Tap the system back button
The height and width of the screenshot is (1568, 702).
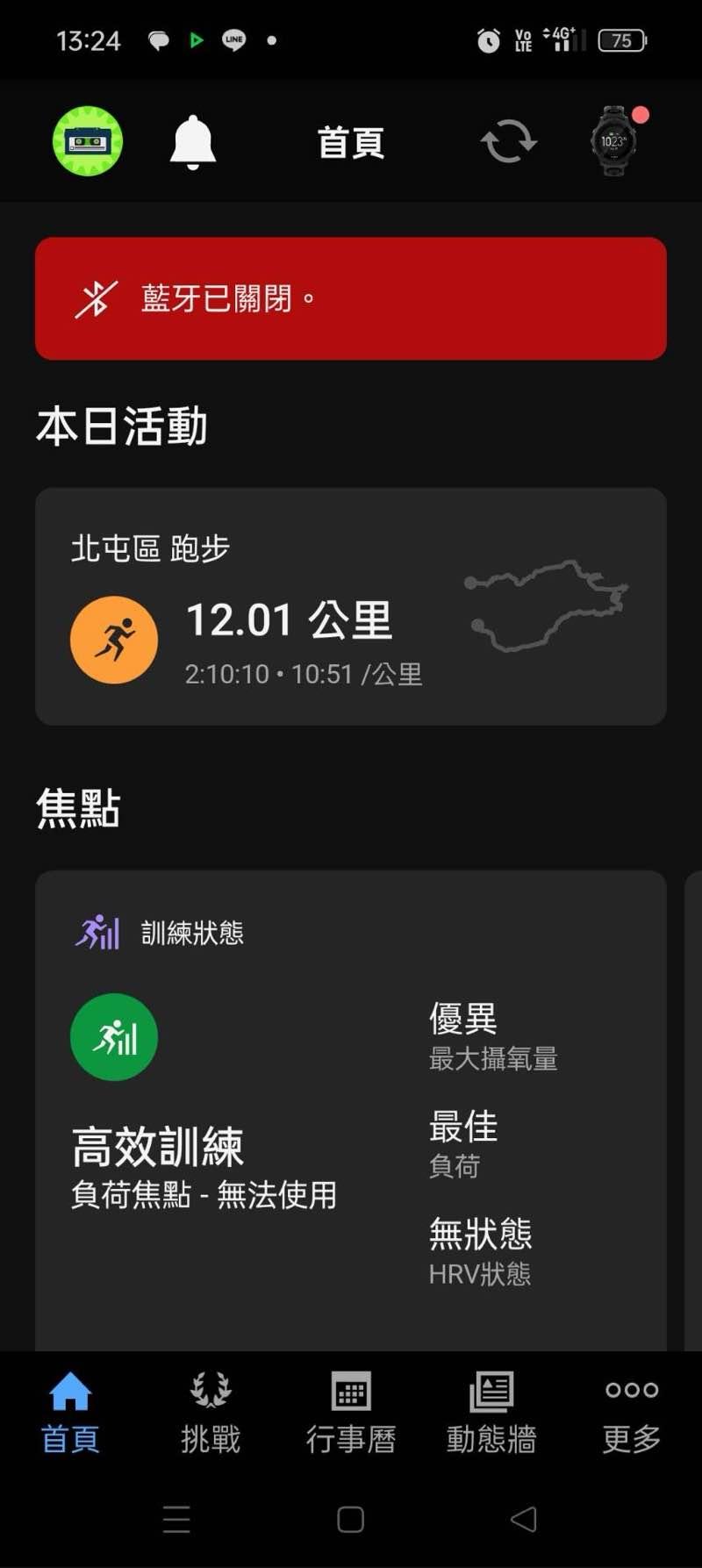coord(524,1519)
